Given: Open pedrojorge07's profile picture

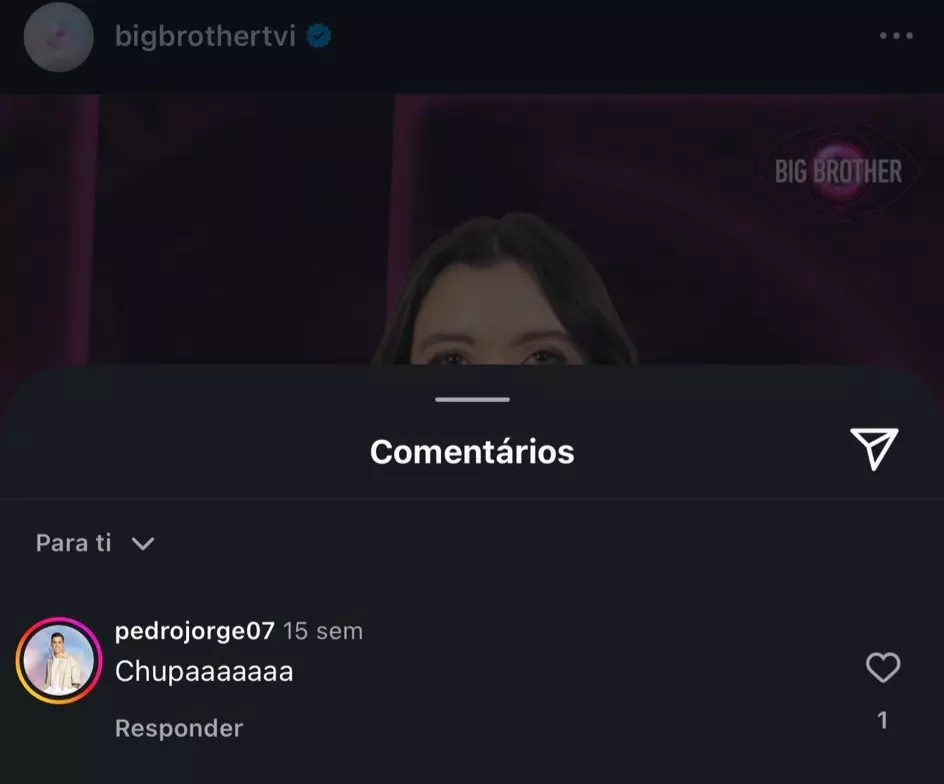Looking at the screenshot, I should tap(59, 661).
